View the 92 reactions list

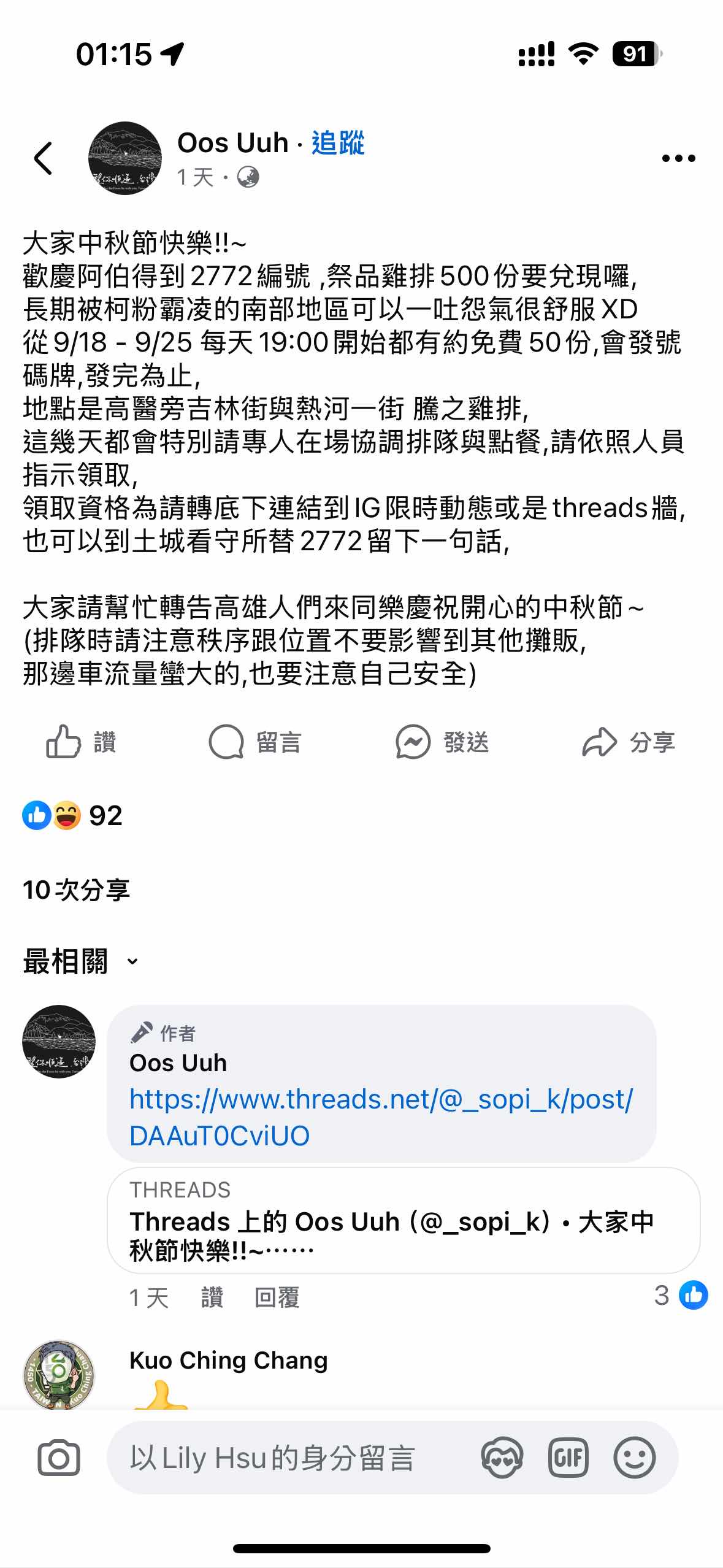click(72, 815)
